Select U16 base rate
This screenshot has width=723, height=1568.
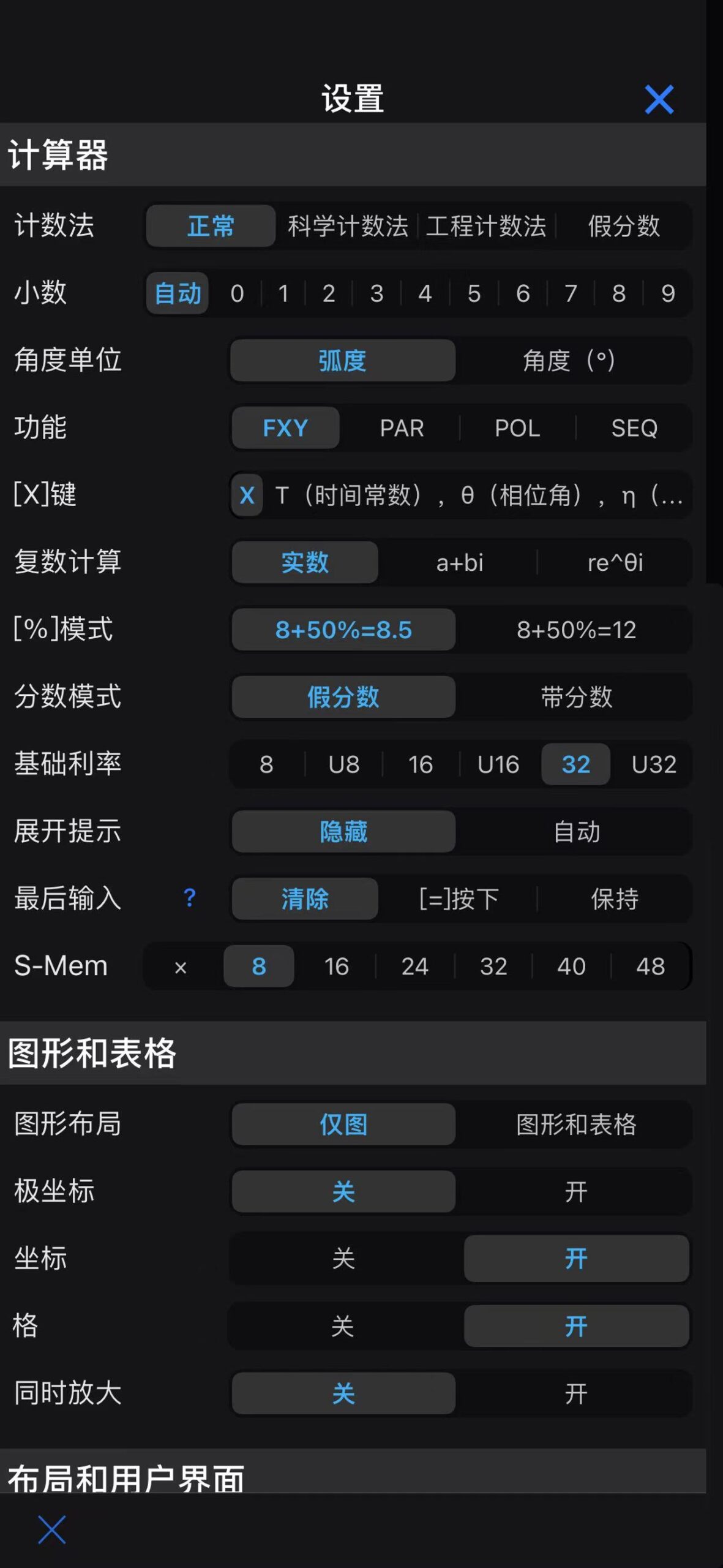(x=497, y=765)
